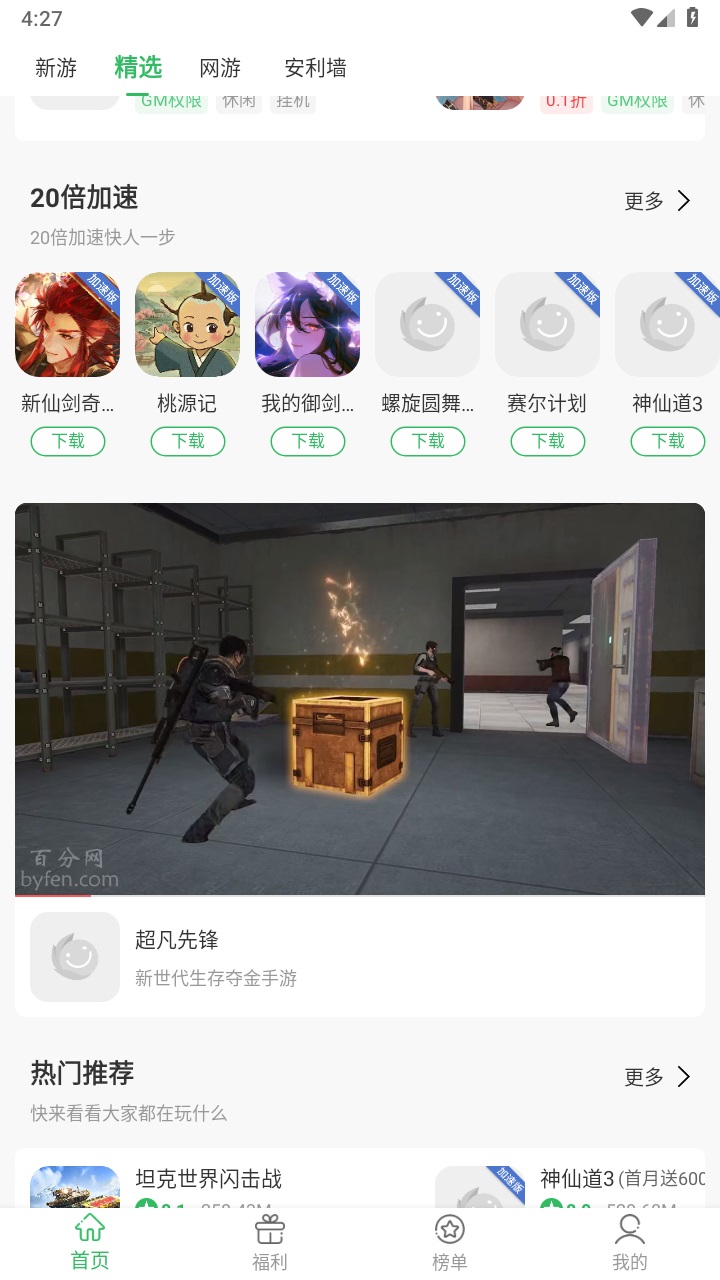Tap 下载 under 桃源记

click(188, 441)
